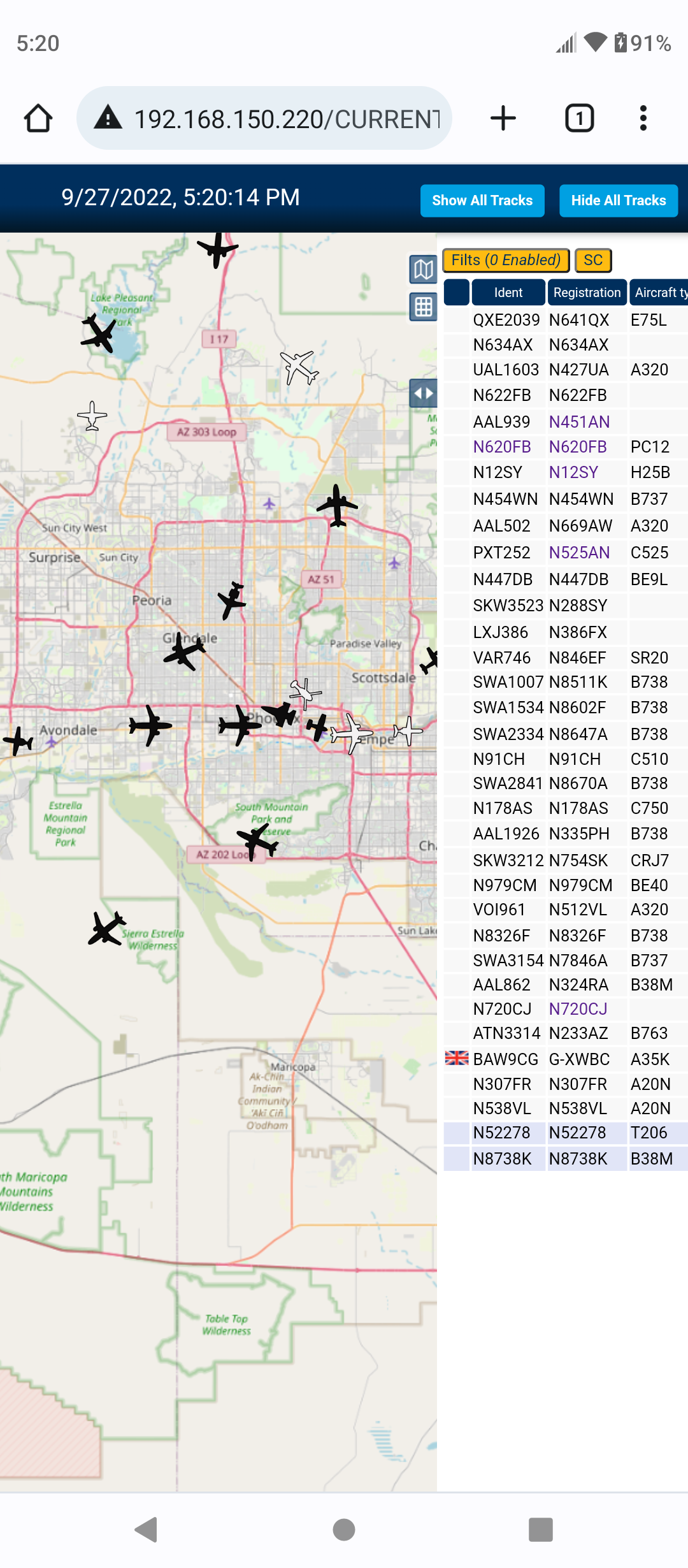
Task: Open the N720CJ registration link
Action: [578, 1009]
